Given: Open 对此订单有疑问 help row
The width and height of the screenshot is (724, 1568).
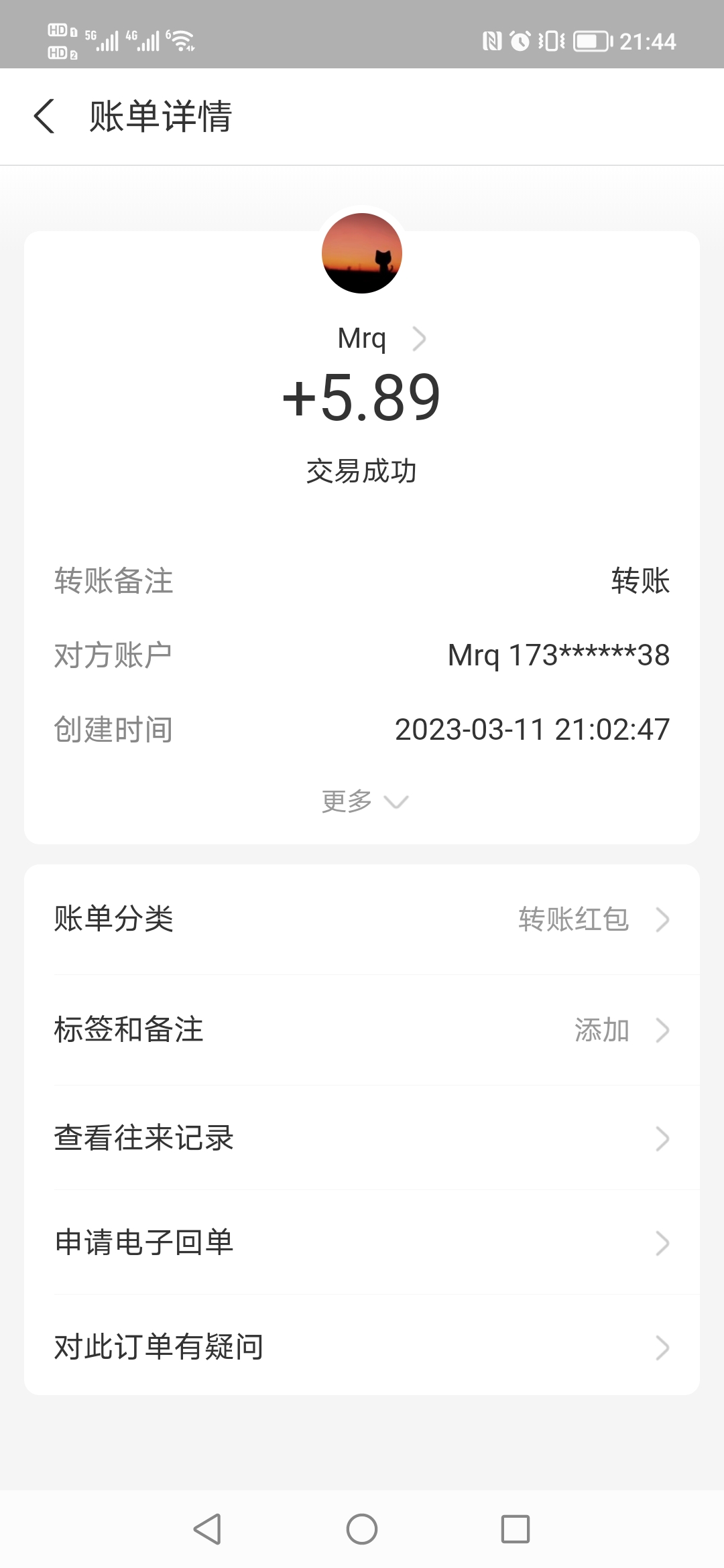Looking at the screenshot, I should tap(362, 1346).
